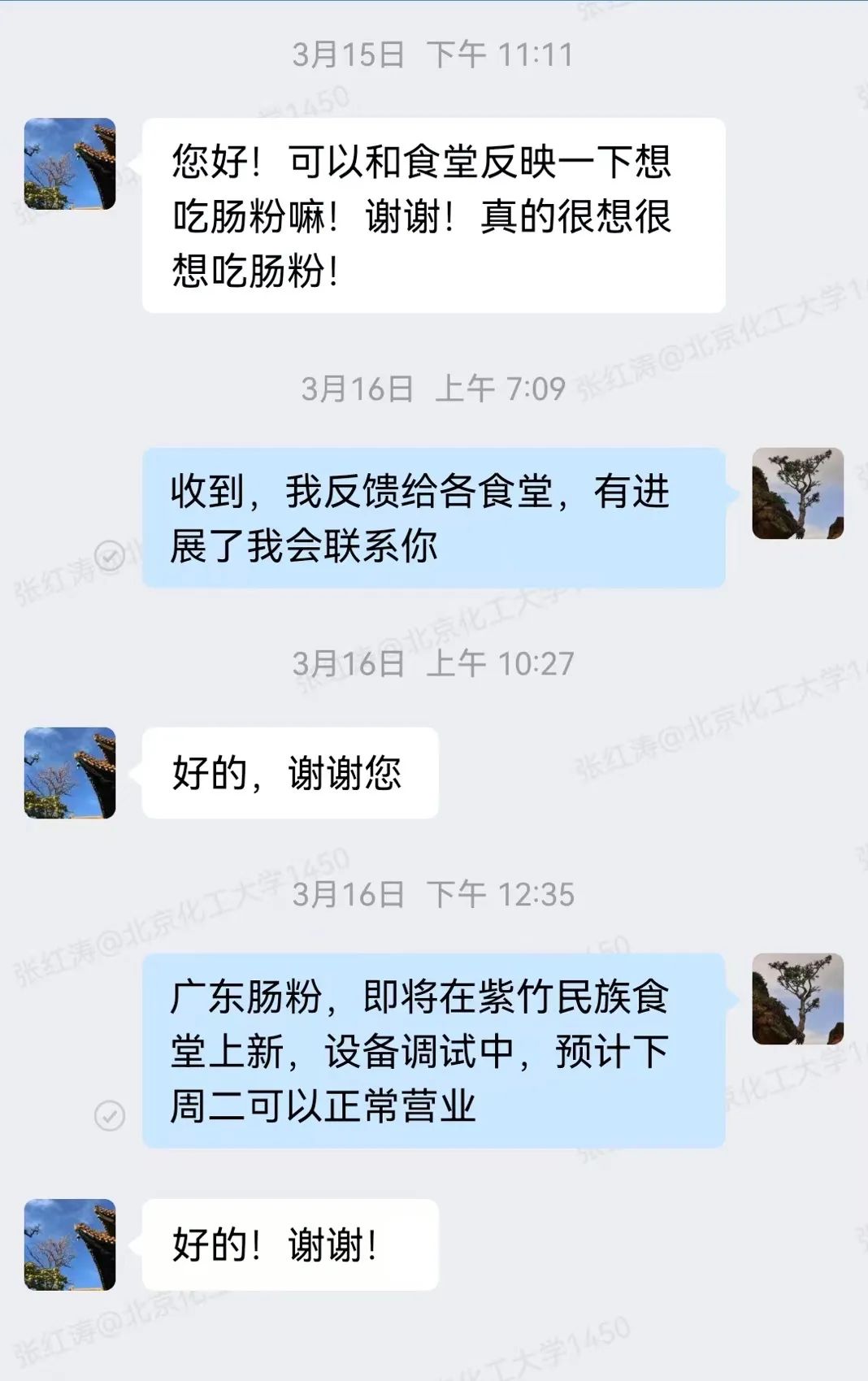The image size is (868, 1381).
Task: Open the avatar next to 好的!谢谢!
Action: point(70,1244)
